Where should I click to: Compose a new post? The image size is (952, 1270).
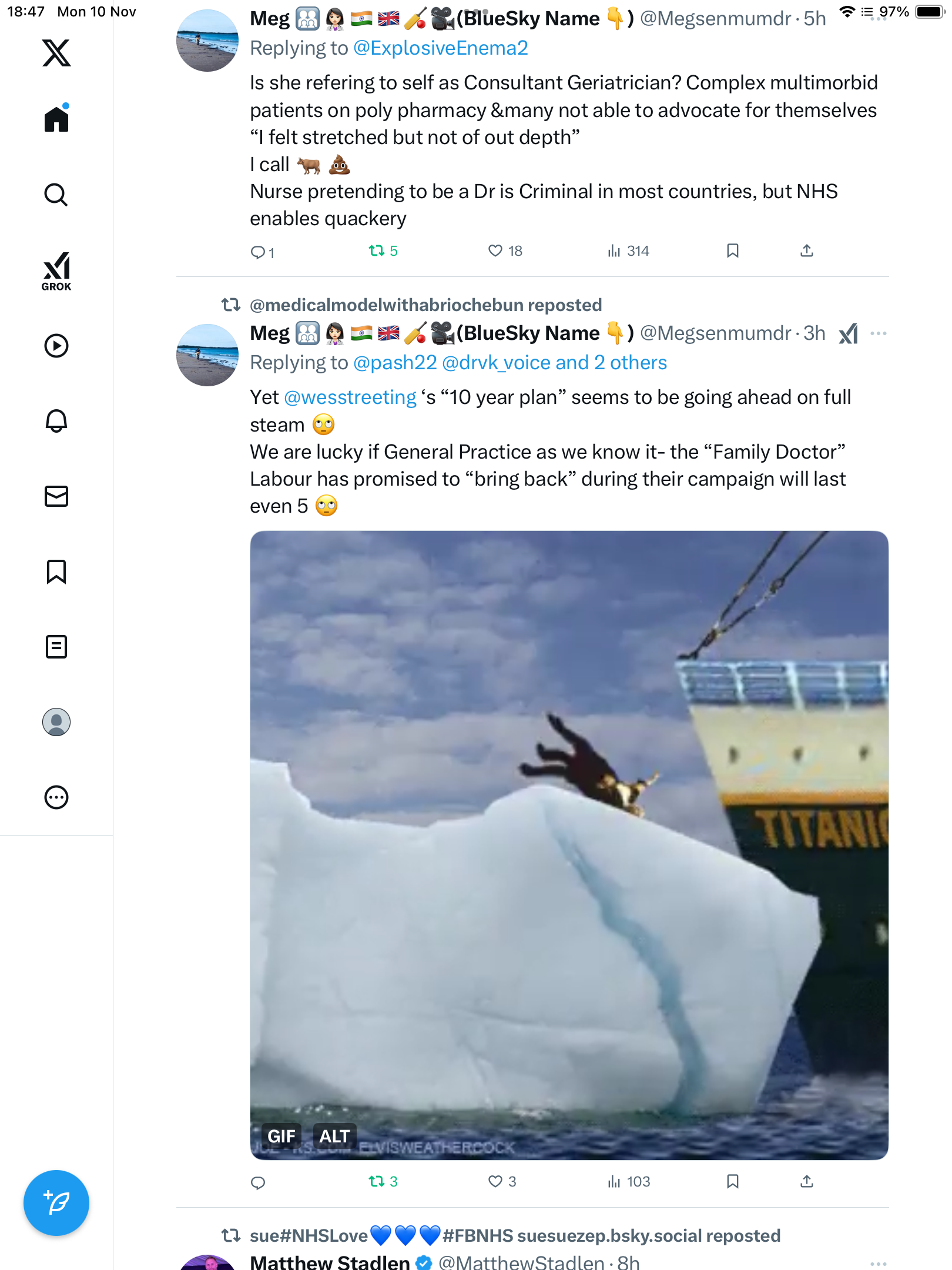pos(56,1203)
